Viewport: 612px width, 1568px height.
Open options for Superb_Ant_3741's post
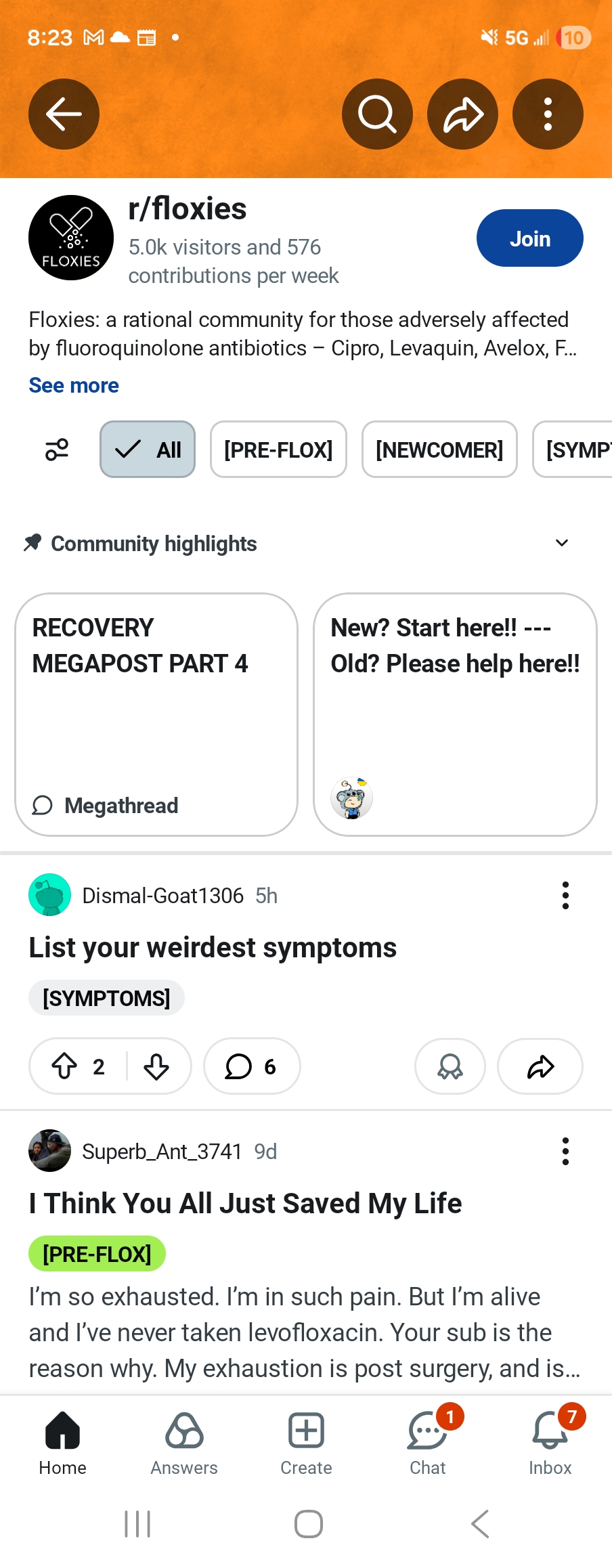(x=565, y=1151)
